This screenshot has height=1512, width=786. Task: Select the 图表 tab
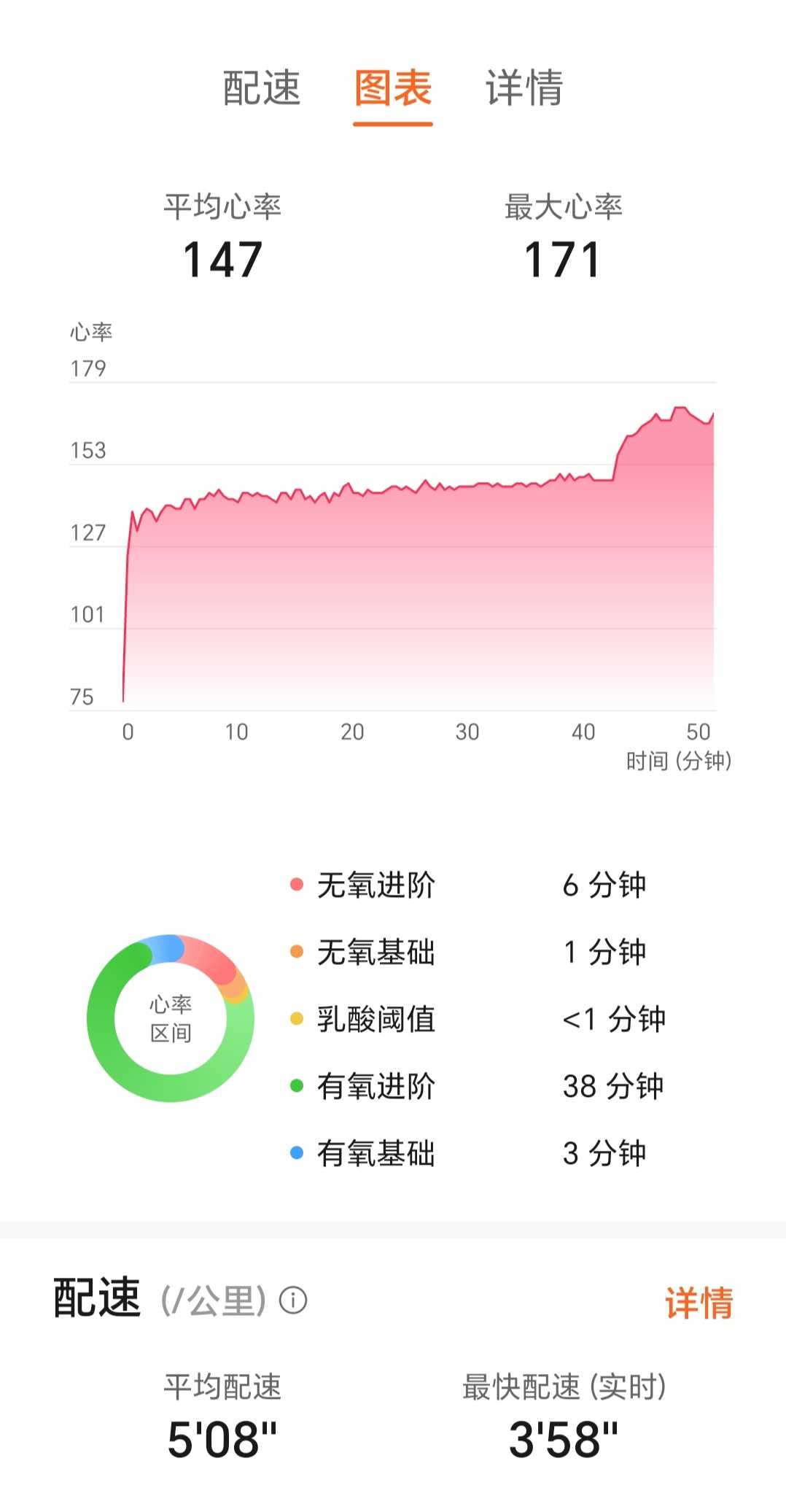point(393,88)
